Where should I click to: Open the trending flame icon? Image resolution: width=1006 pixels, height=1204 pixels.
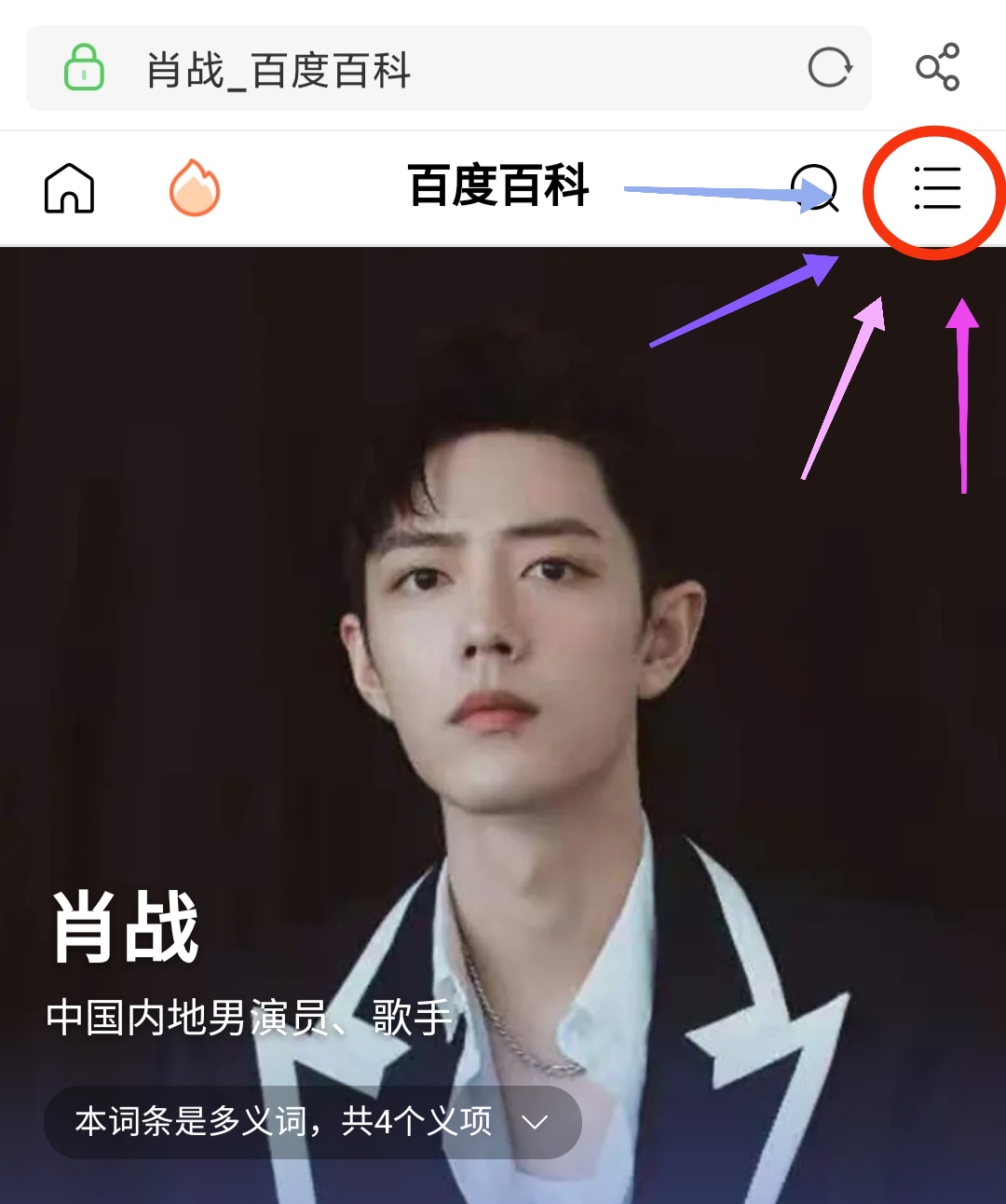click(193, 186)
